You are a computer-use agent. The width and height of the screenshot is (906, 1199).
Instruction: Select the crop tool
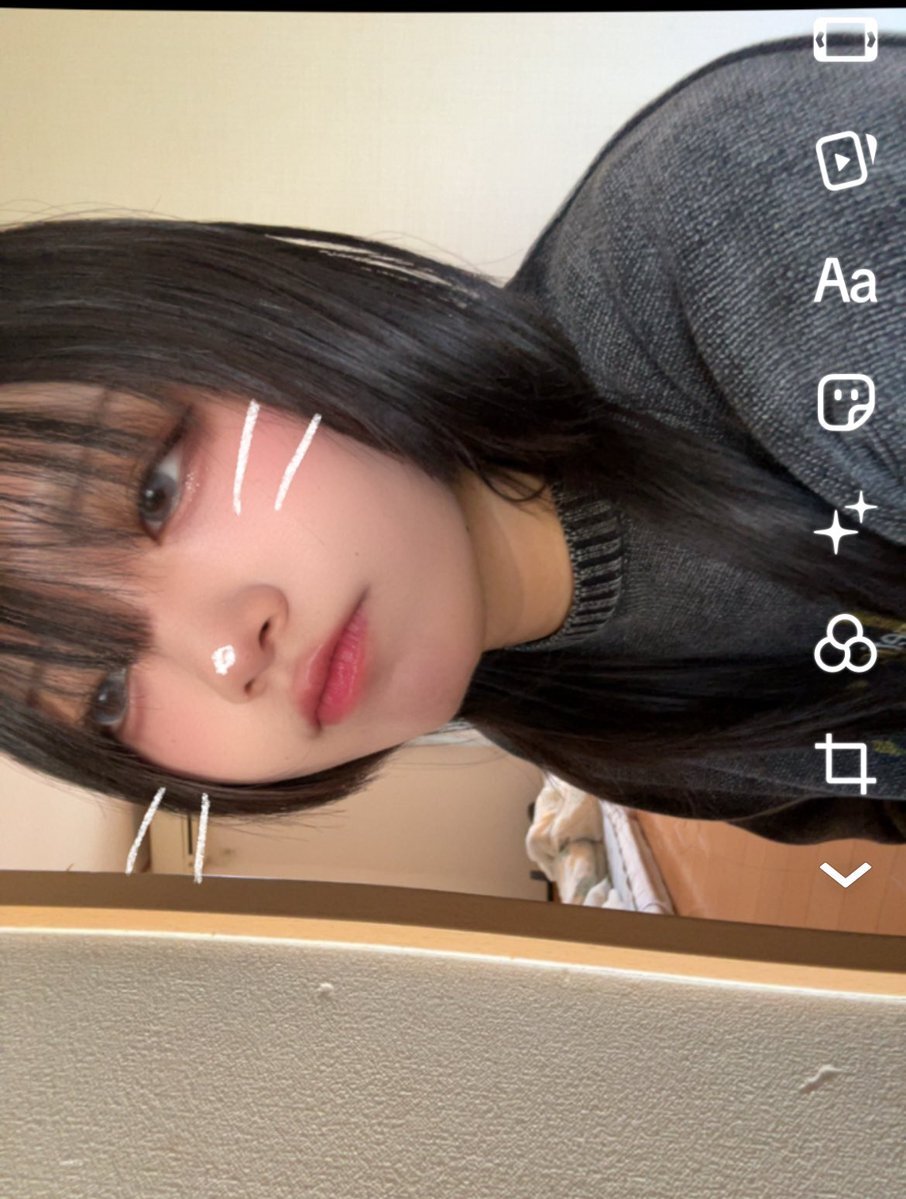pyautogui.click(x=845, y=763)
